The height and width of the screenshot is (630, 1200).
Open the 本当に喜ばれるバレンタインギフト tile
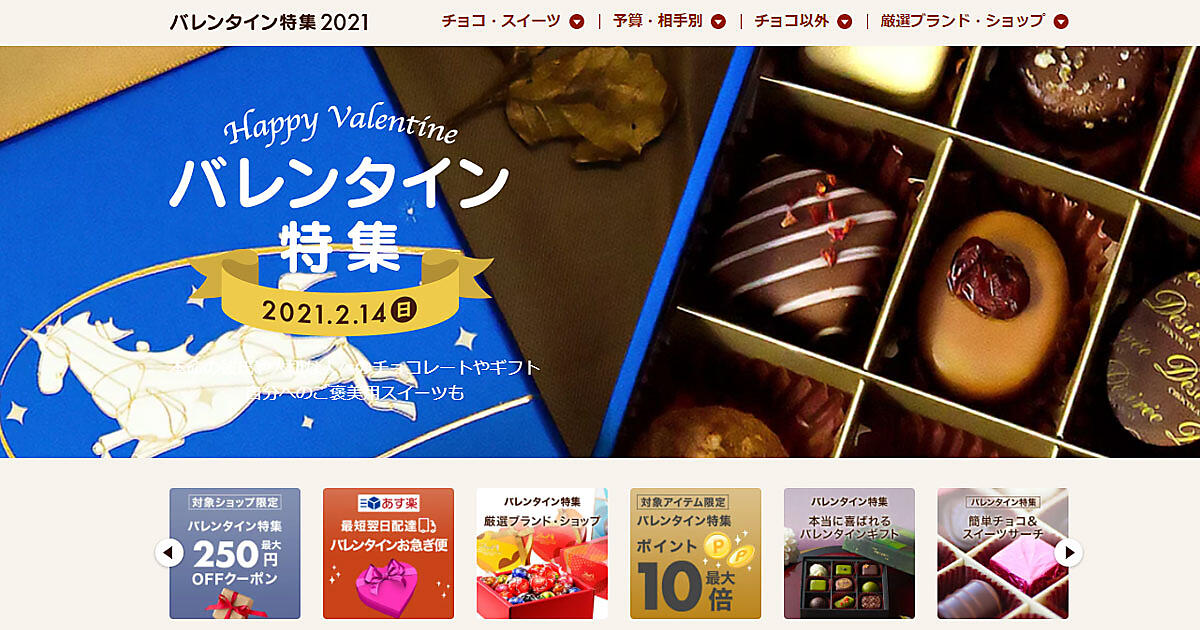pos(849,553)
